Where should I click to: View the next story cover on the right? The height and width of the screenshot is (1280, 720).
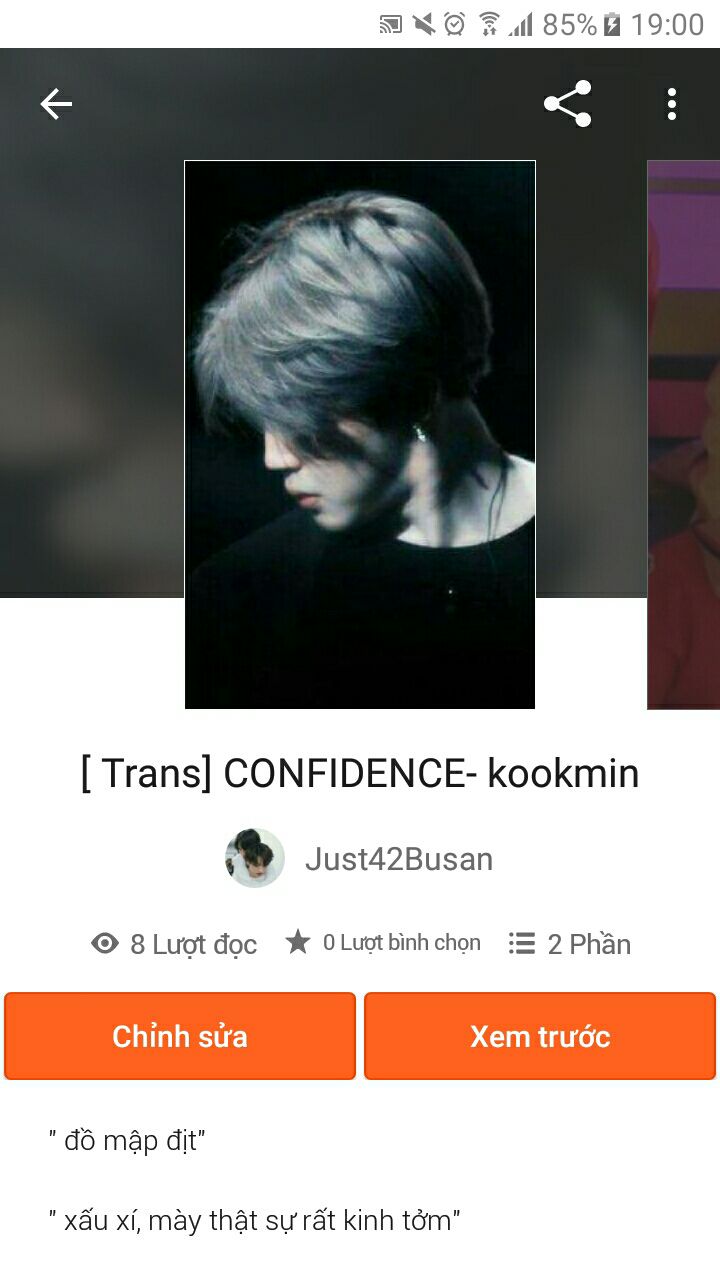pos(686,435)
